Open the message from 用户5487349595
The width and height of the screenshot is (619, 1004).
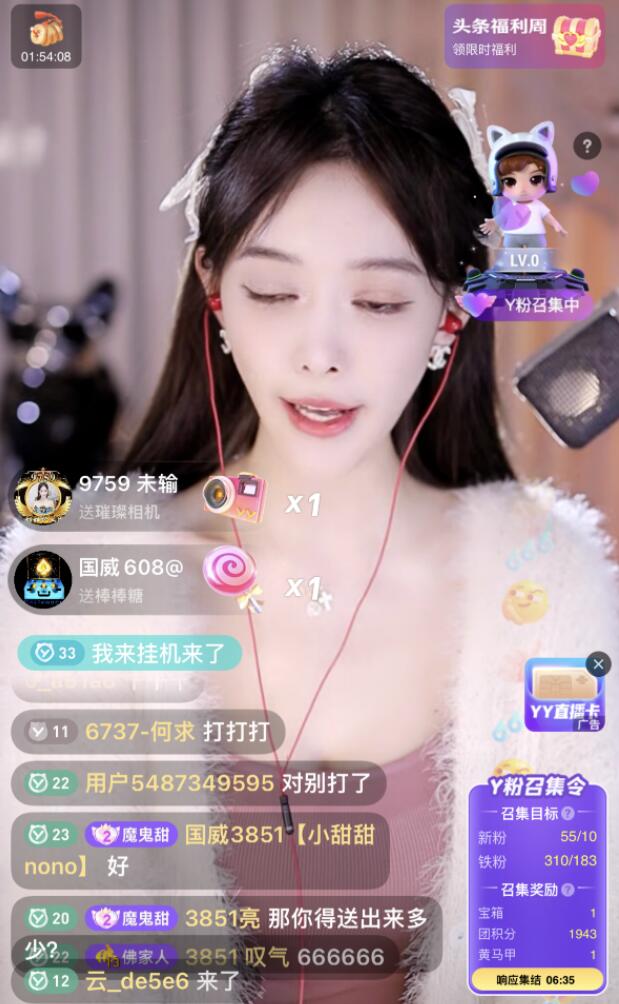point(198,782)
